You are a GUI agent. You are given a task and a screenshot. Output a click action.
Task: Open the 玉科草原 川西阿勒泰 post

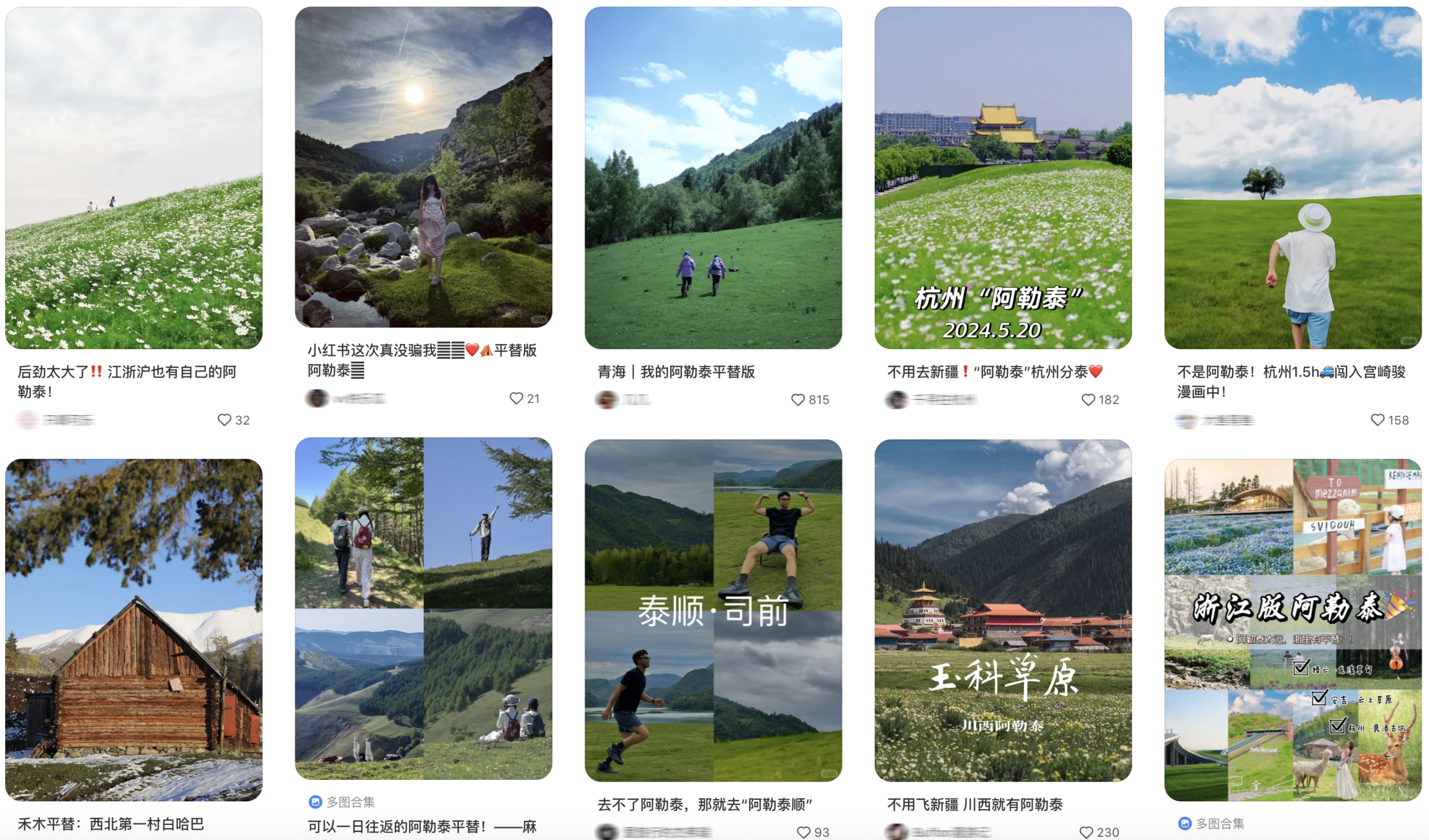[x=1002, y=610]
